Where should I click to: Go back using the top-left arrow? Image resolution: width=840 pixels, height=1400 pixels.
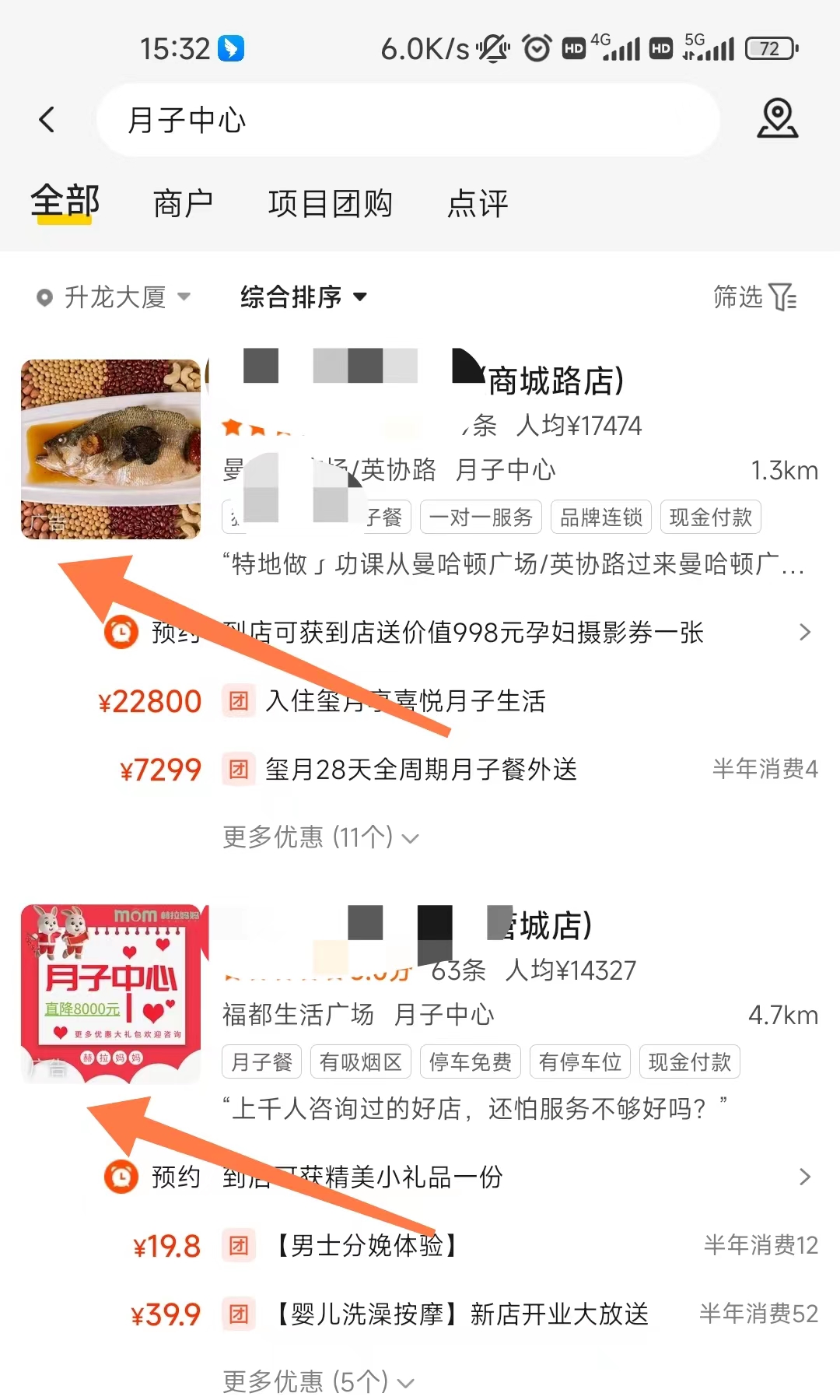(47, 120)
